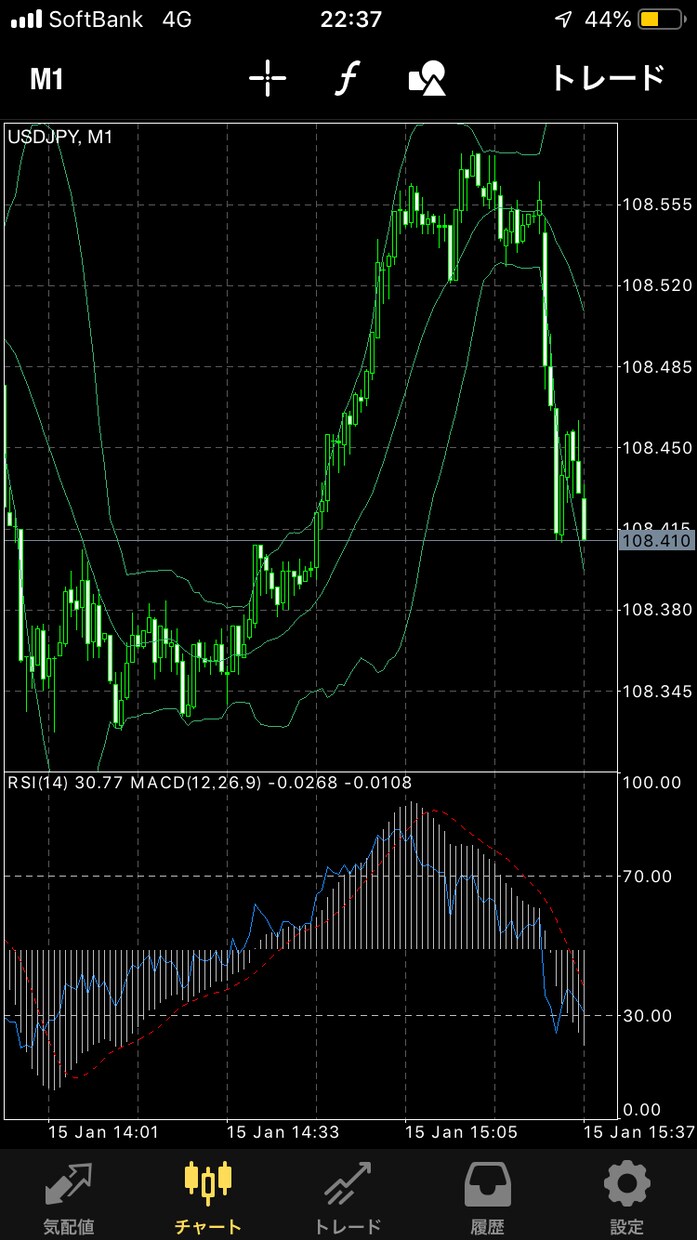Open the 履歴 history tab
697x1240 pixels.
pos(487,1197)
